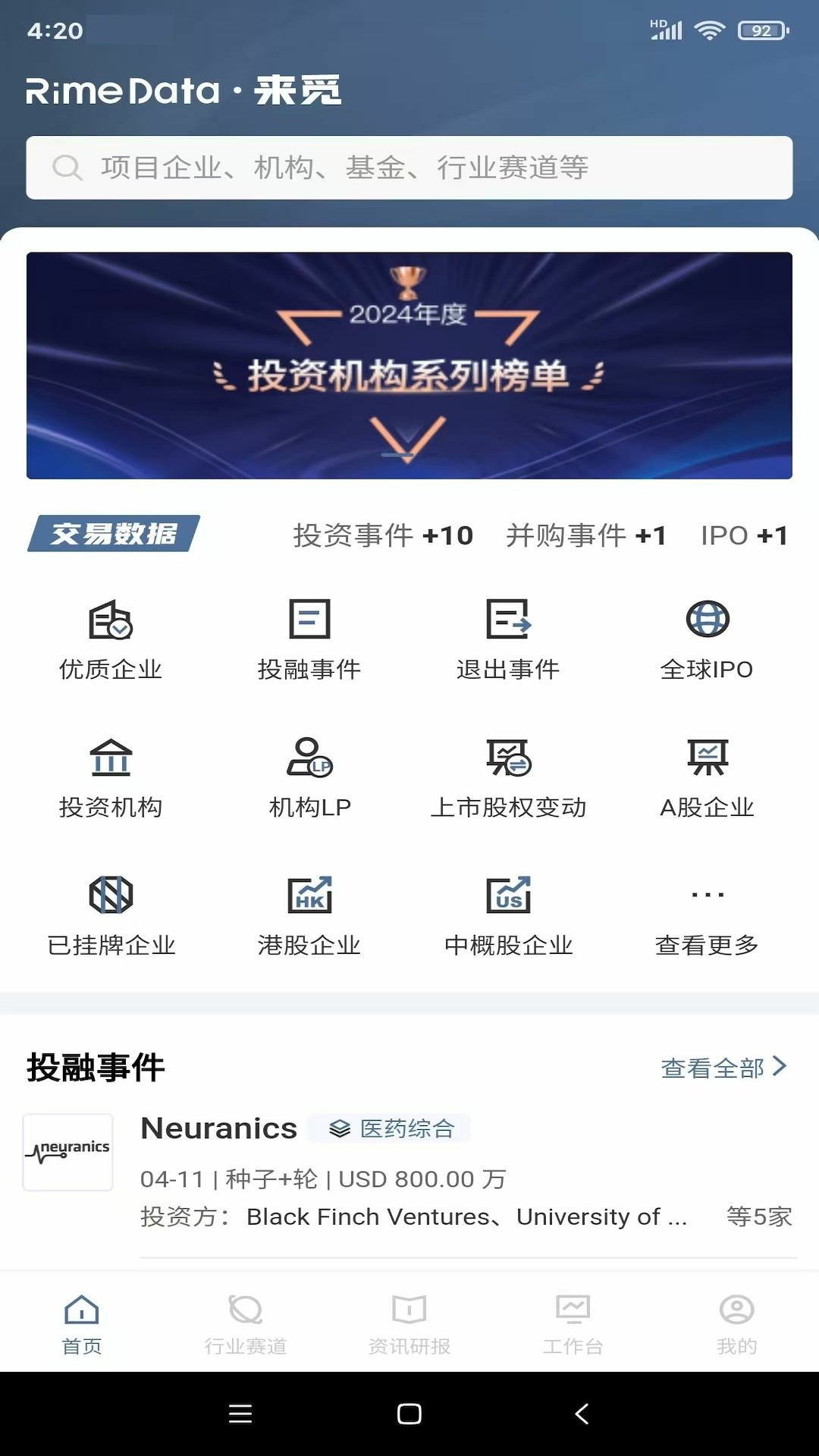819x1456 pixels.
Task: Open 上市股权变动 icon
Action: tap(509, 775)
